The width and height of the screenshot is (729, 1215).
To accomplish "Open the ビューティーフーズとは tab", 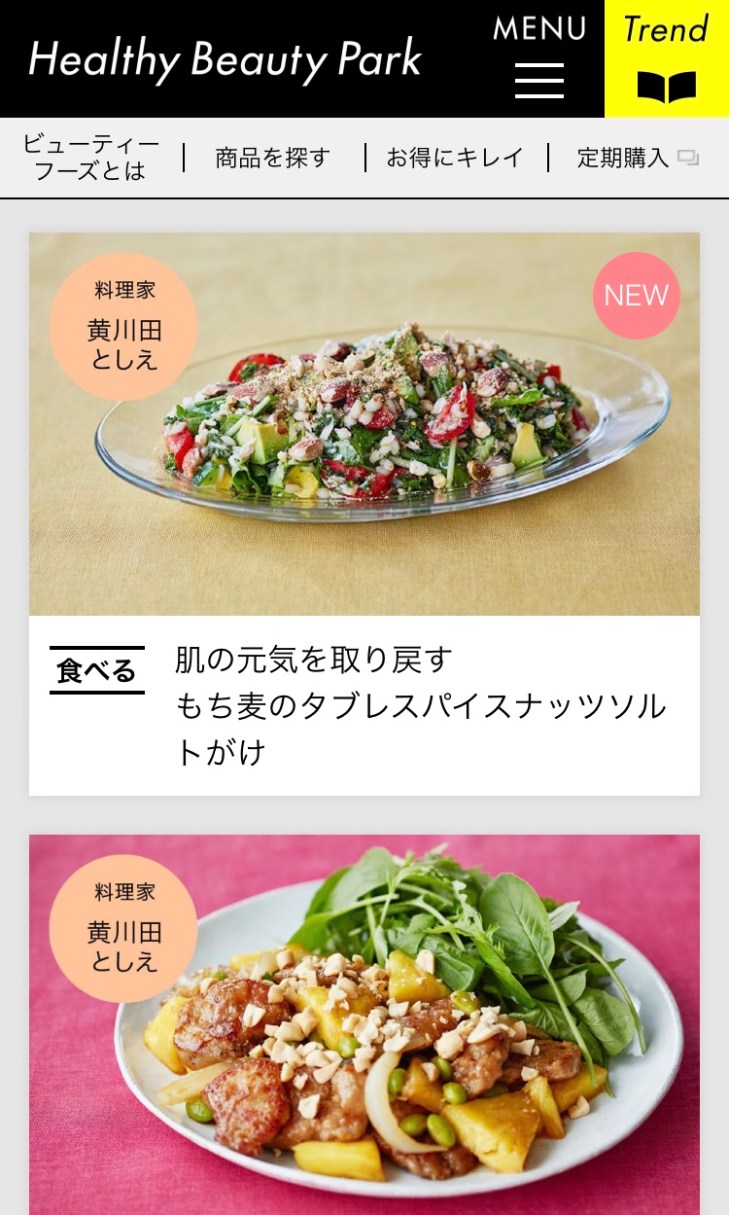I will coord(91,158).
